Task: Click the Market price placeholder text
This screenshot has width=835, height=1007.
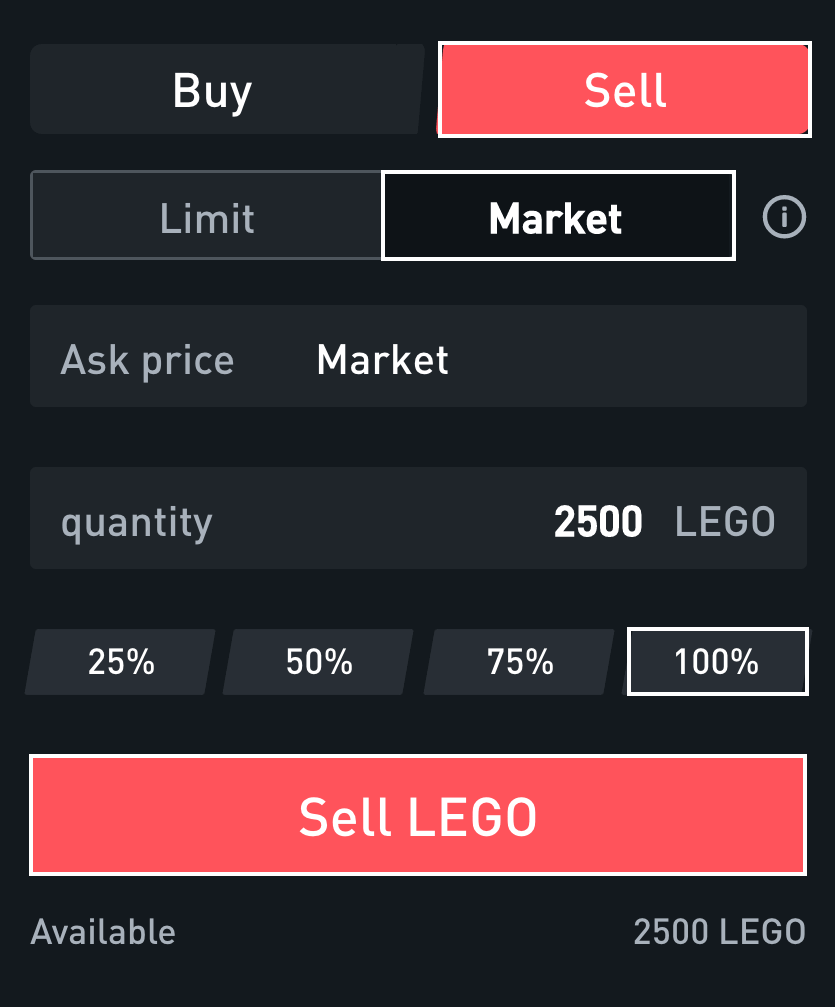Action: pyautogui.click(x=381, y=358)
